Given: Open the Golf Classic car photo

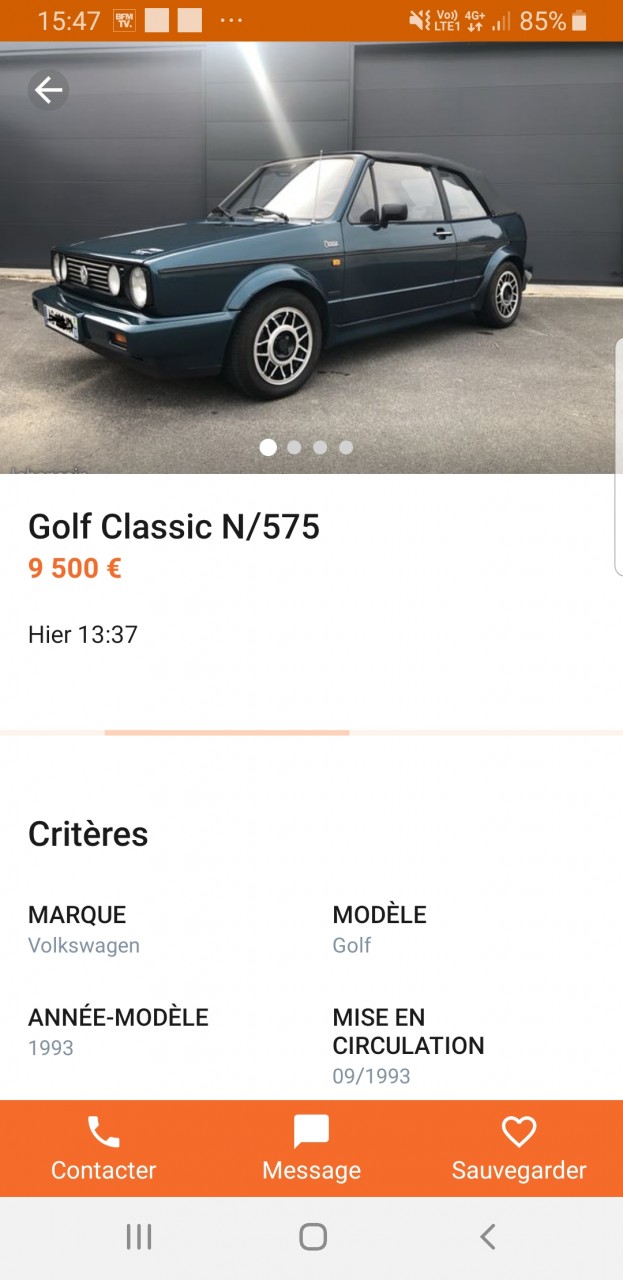Looking at the screenshot, I should click(311, 260).
